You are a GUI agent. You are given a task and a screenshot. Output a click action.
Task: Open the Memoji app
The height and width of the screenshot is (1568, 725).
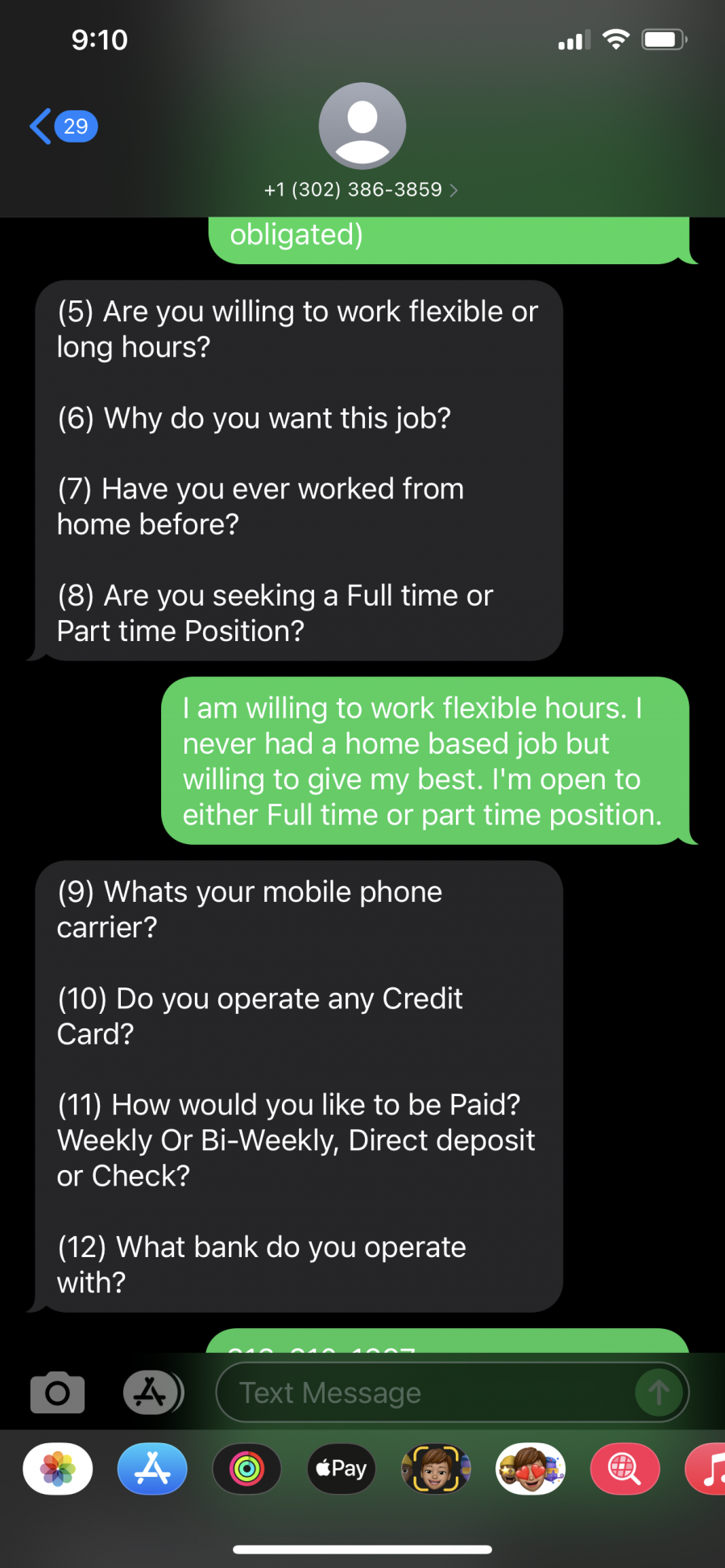[x=436, y=1469]
